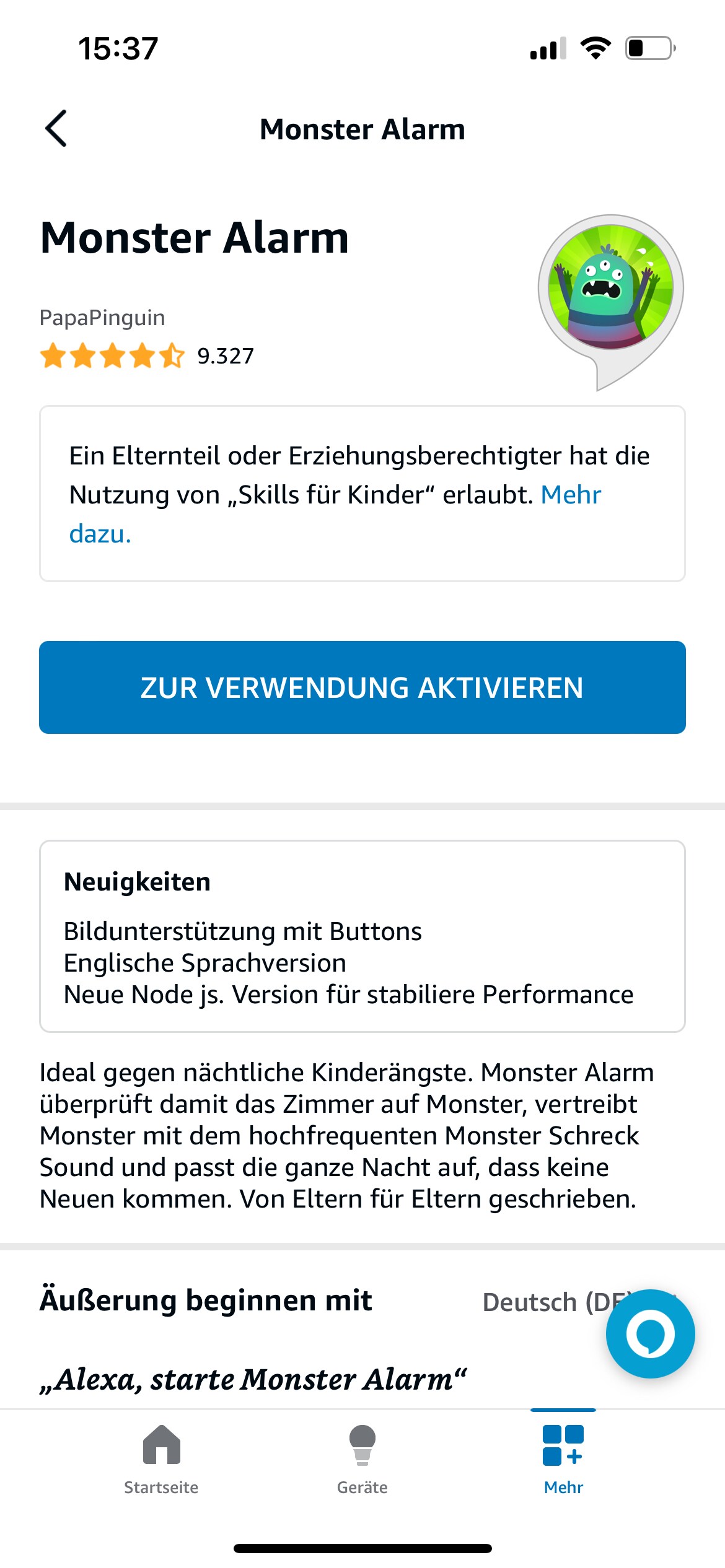725x1568 pixels.
Task: Switch to the Startseite tab
Action: 161,1460
